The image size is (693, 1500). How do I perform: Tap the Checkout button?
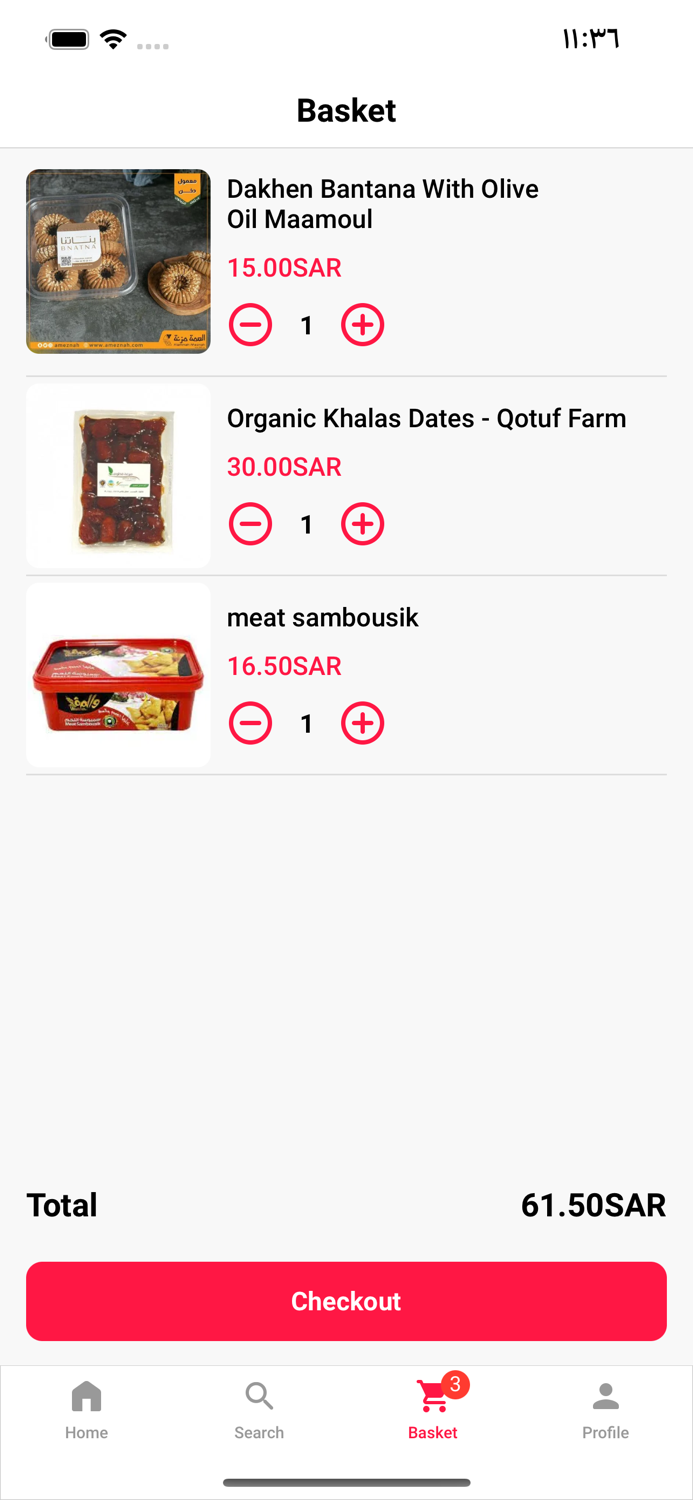coord(346,1300)
